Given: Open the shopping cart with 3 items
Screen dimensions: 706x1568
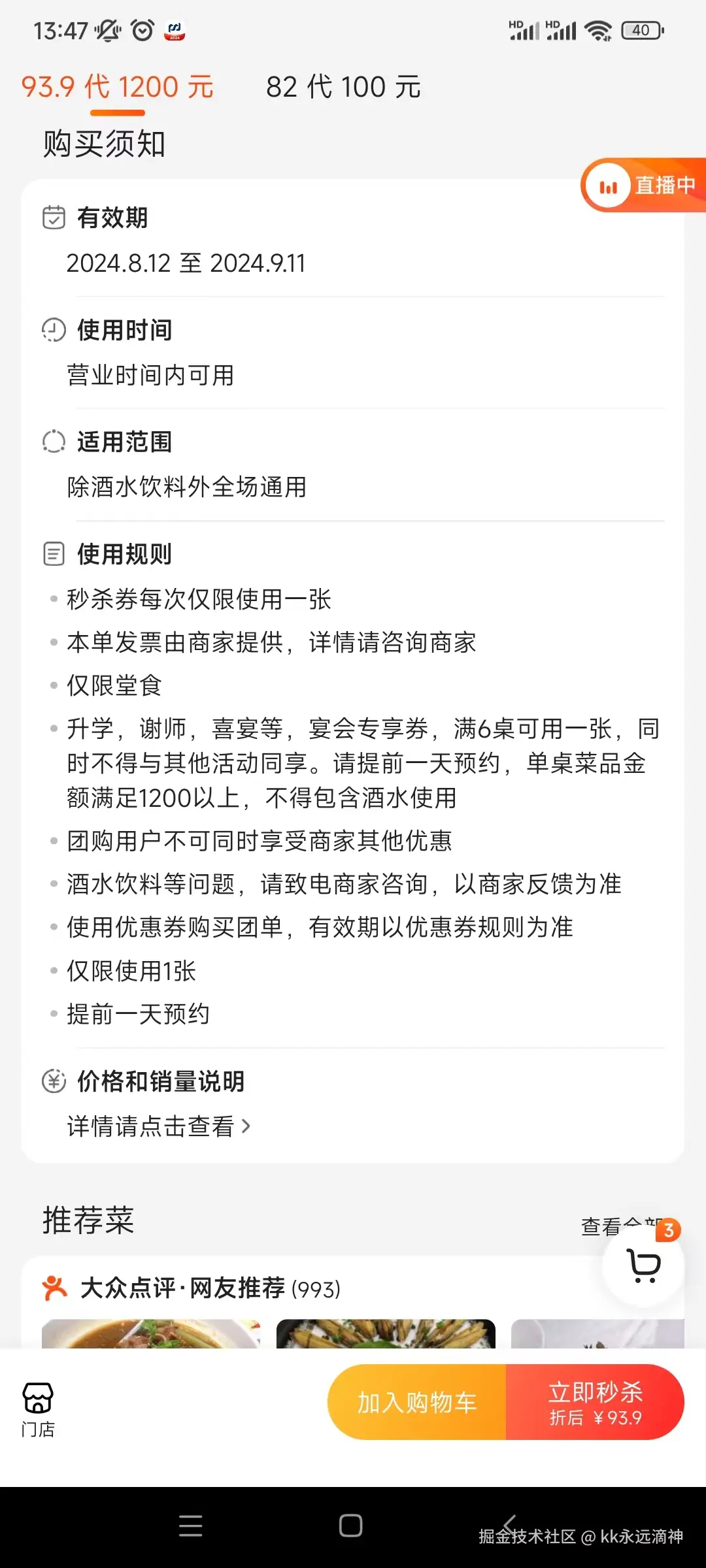Looking at the screenshot, I should pos(643,1266).
